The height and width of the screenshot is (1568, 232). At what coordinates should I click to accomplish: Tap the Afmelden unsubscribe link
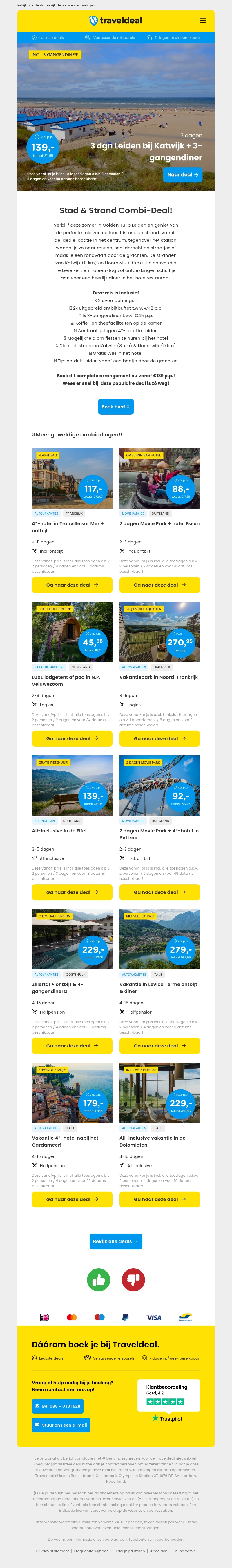158,1551
